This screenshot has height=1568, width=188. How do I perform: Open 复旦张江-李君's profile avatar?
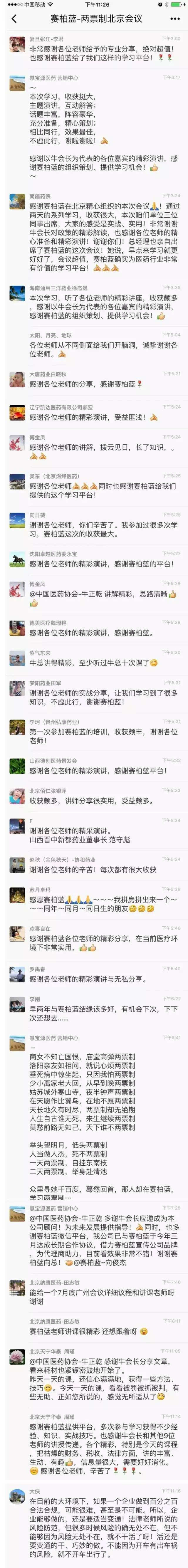[17, 44]
